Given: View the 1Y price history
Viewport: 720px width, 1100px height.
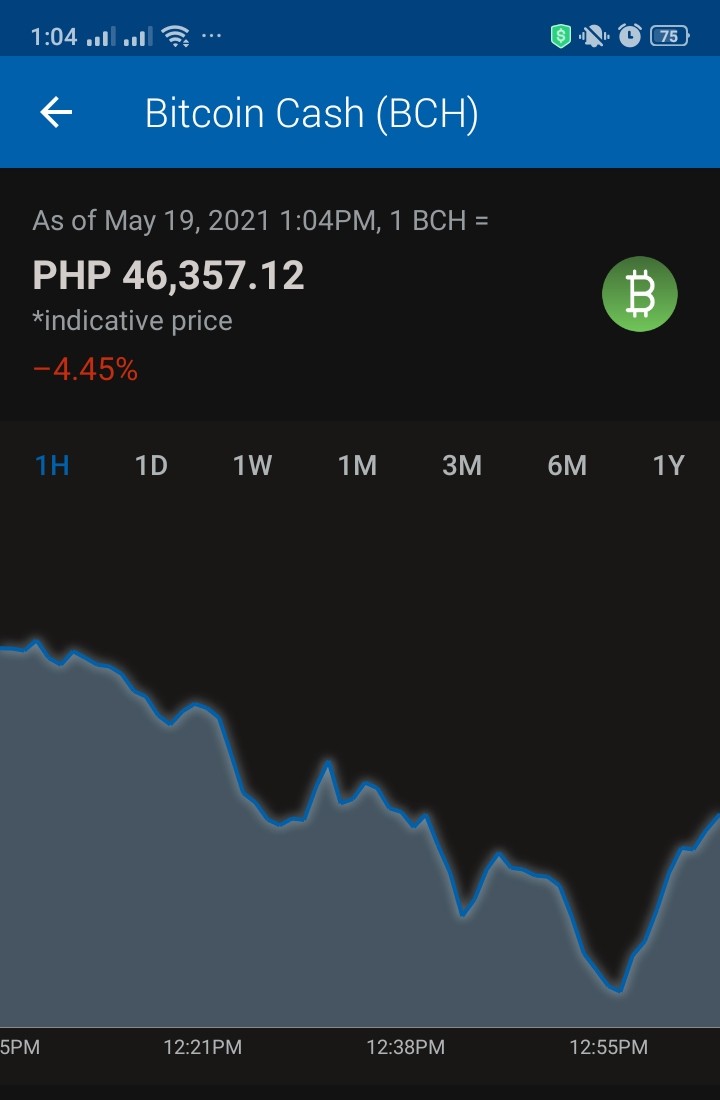Looking at the screenshot, I should point(668,466).
